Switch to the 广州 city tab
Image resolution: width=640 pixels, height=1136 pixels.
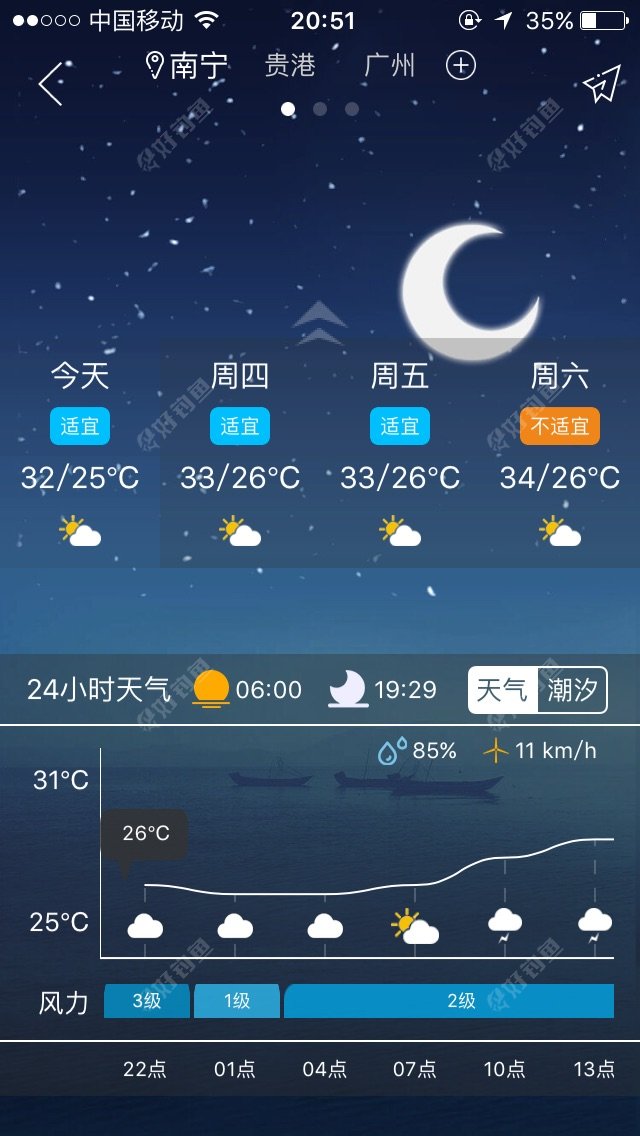(389, 66)
